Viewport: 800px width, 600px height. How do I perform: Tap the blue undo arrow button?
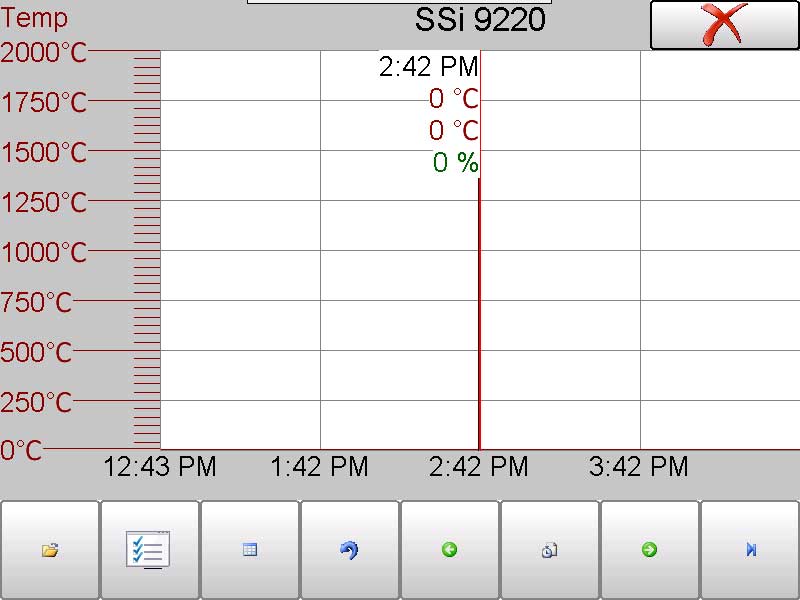pyautogui.click(x=349, y=550)
